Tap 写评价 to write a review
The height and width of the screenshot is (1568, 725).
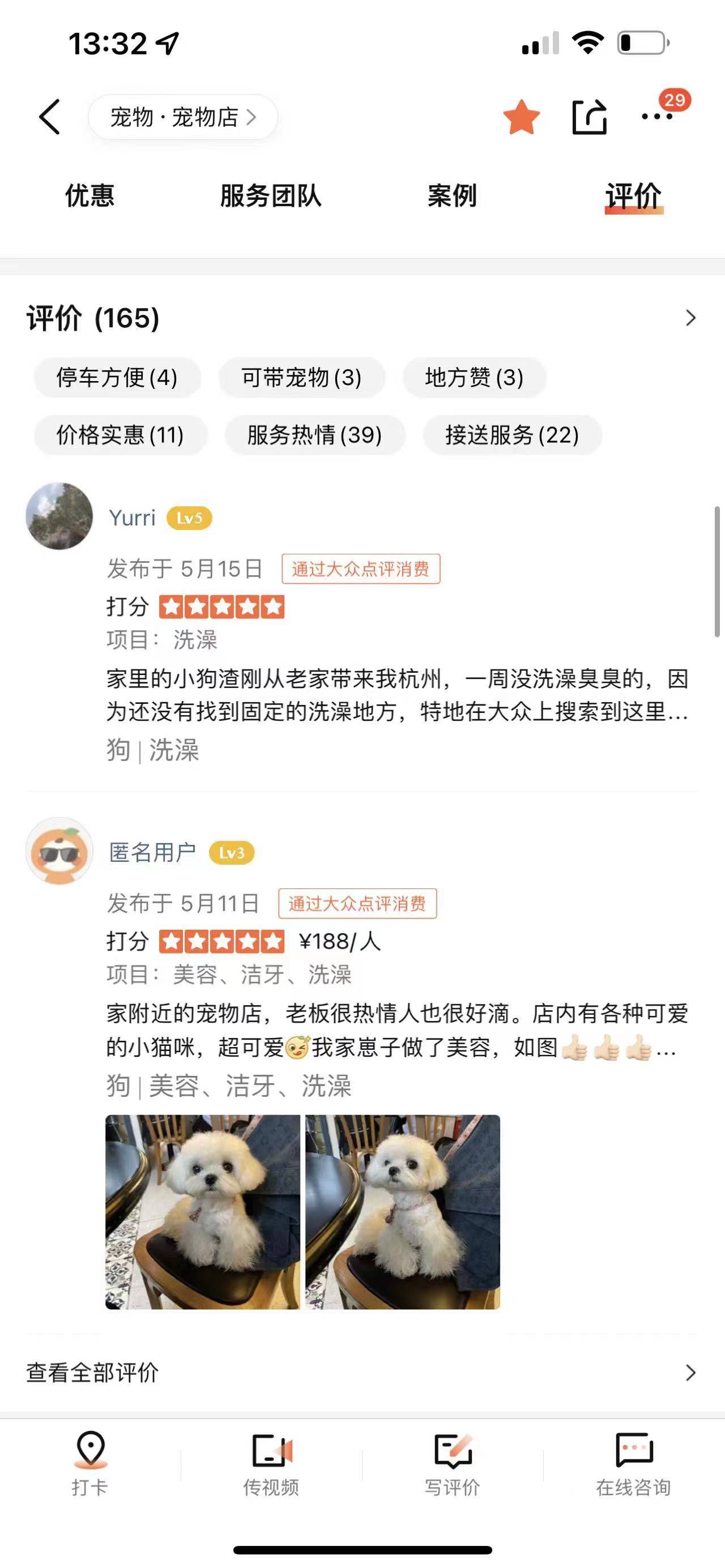pyautogui.click(x=453, y=1463)
